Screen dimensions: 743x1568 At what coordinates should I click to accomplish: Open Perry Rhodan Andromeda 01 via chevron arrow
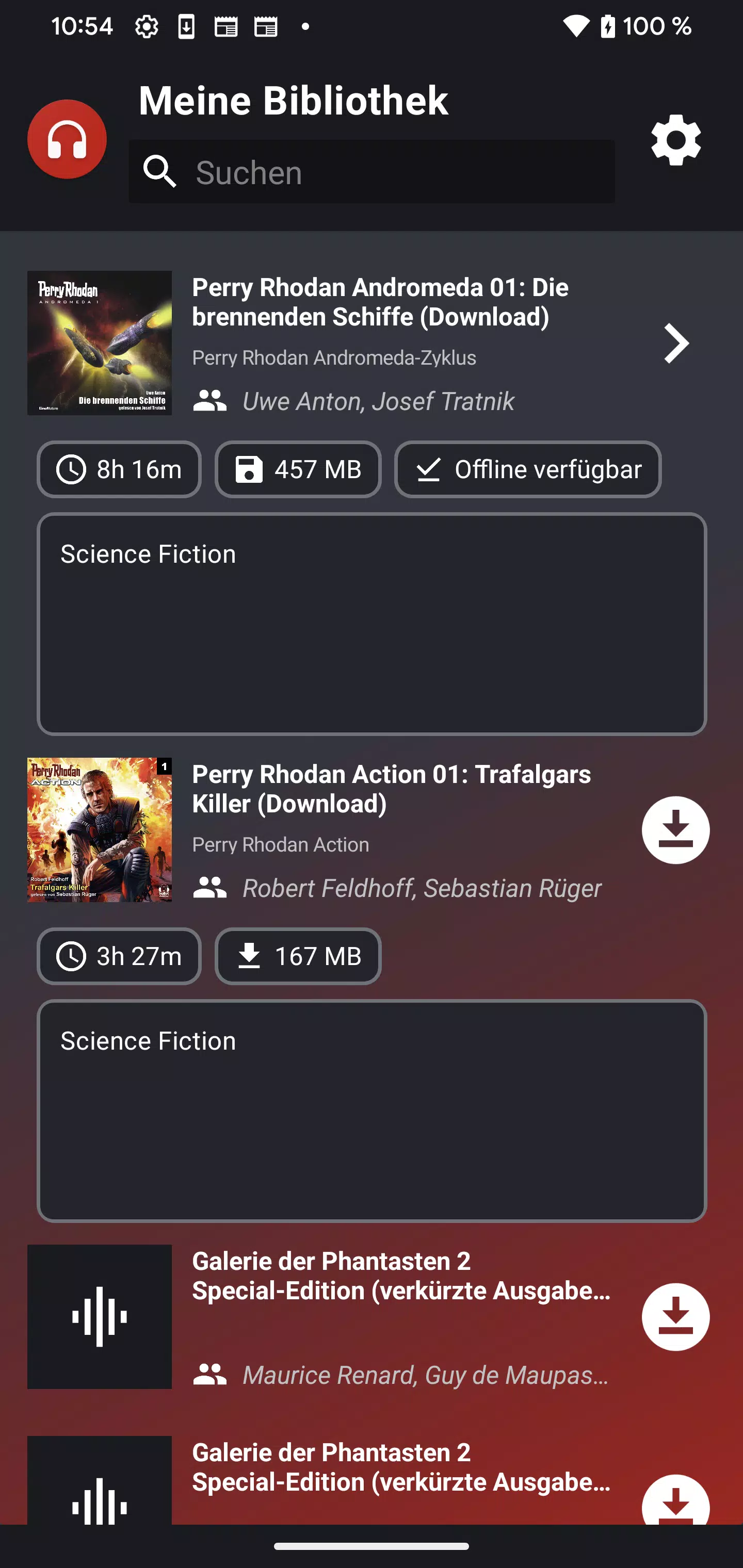point(675,344)
